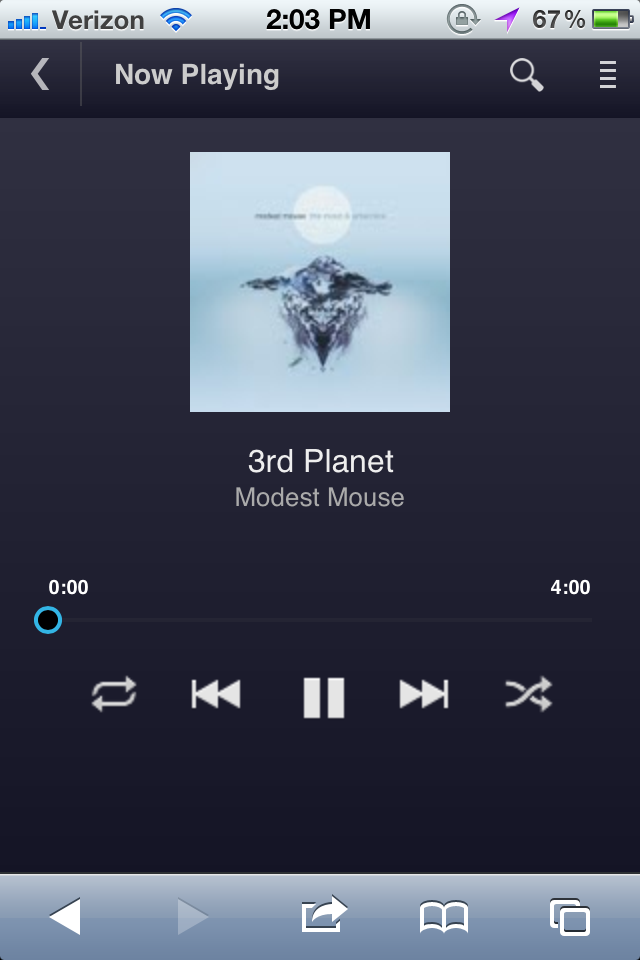Skip to the next track

tap(424, 693)
